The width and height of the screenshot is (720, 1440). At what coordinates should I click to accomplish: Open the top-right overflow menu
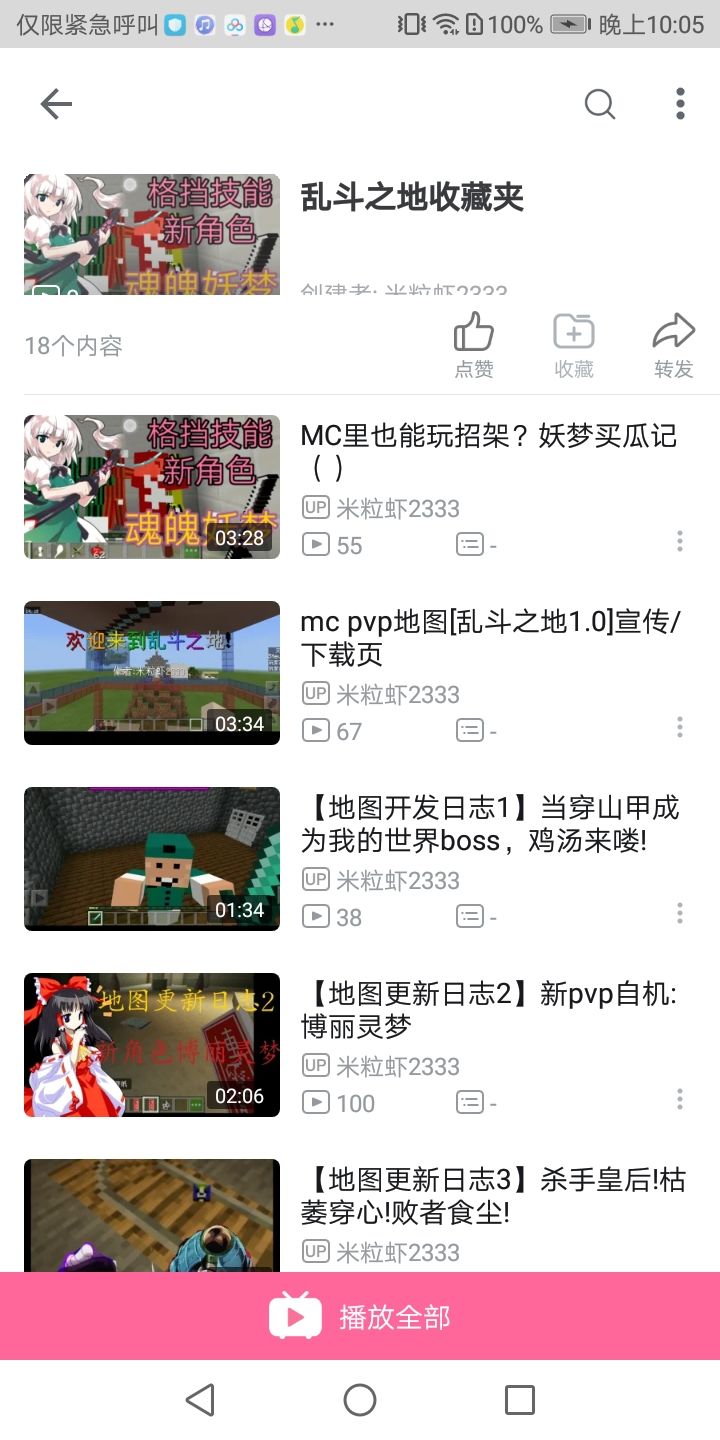[x=680, y=104]
